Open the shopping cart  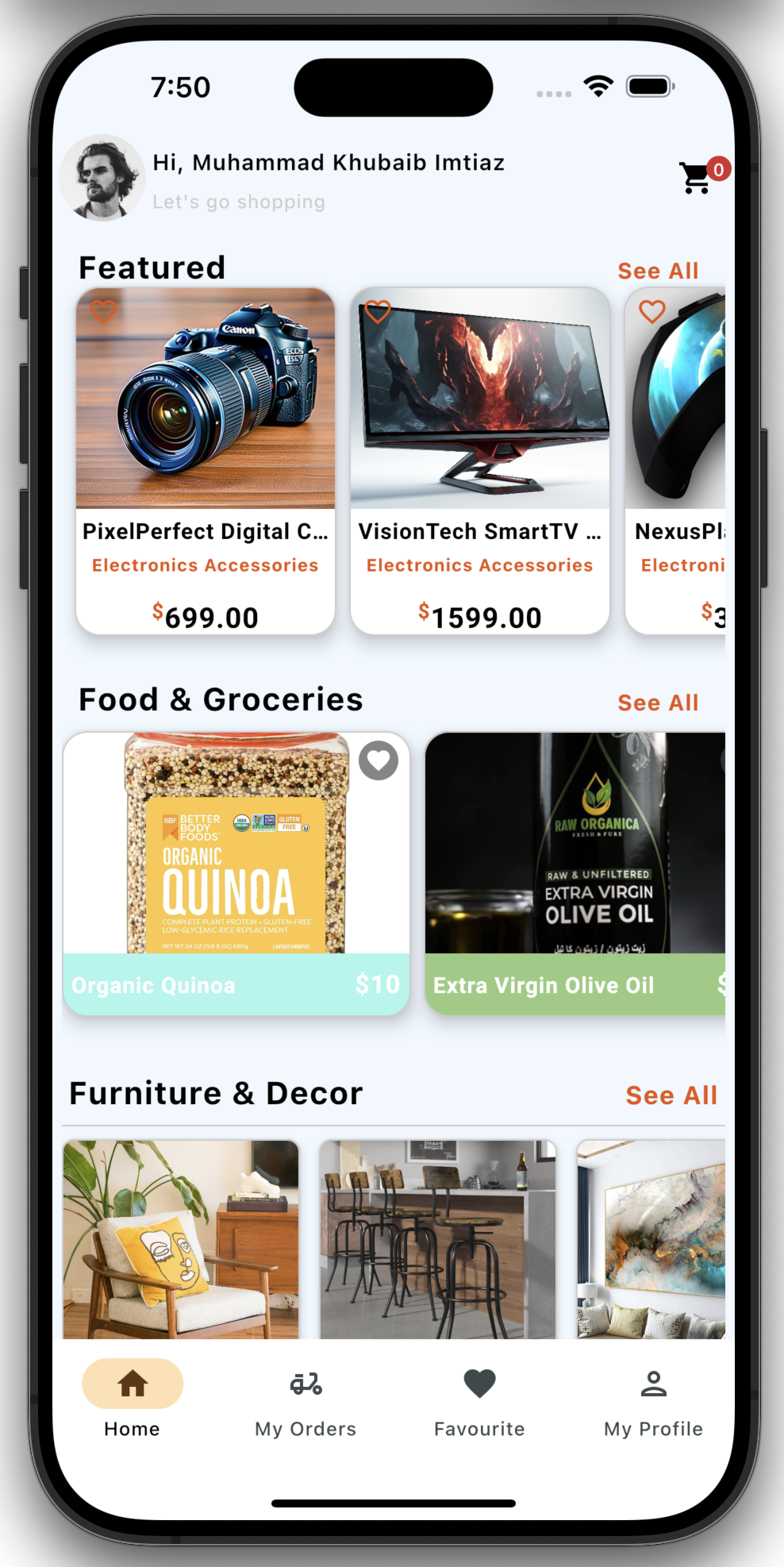pos(697,178)
